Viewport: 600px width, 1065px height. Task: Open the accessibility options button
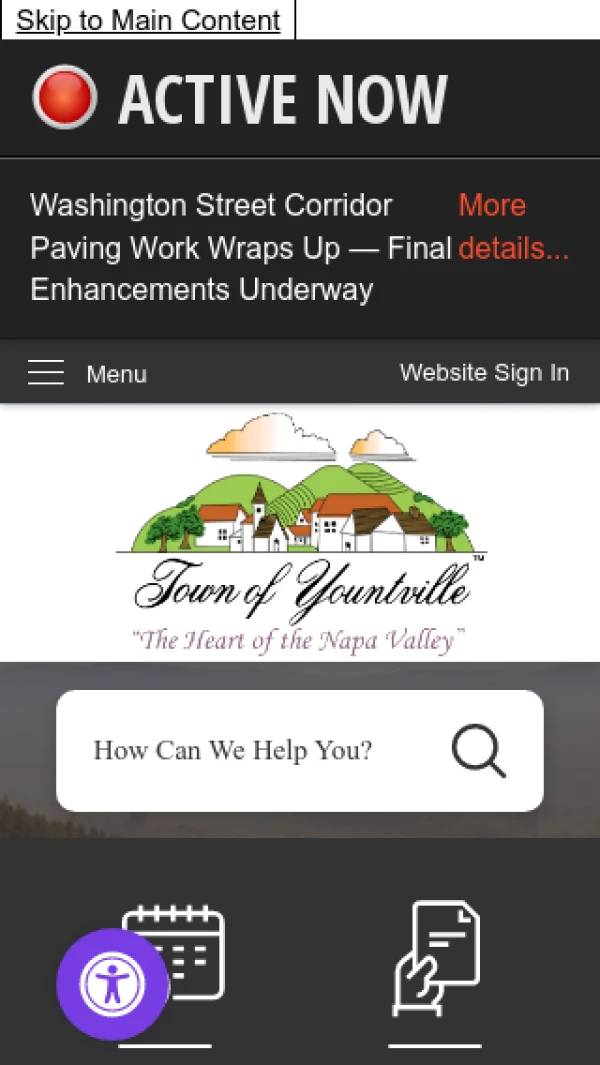pyautogui.click(x=112, y=984)
